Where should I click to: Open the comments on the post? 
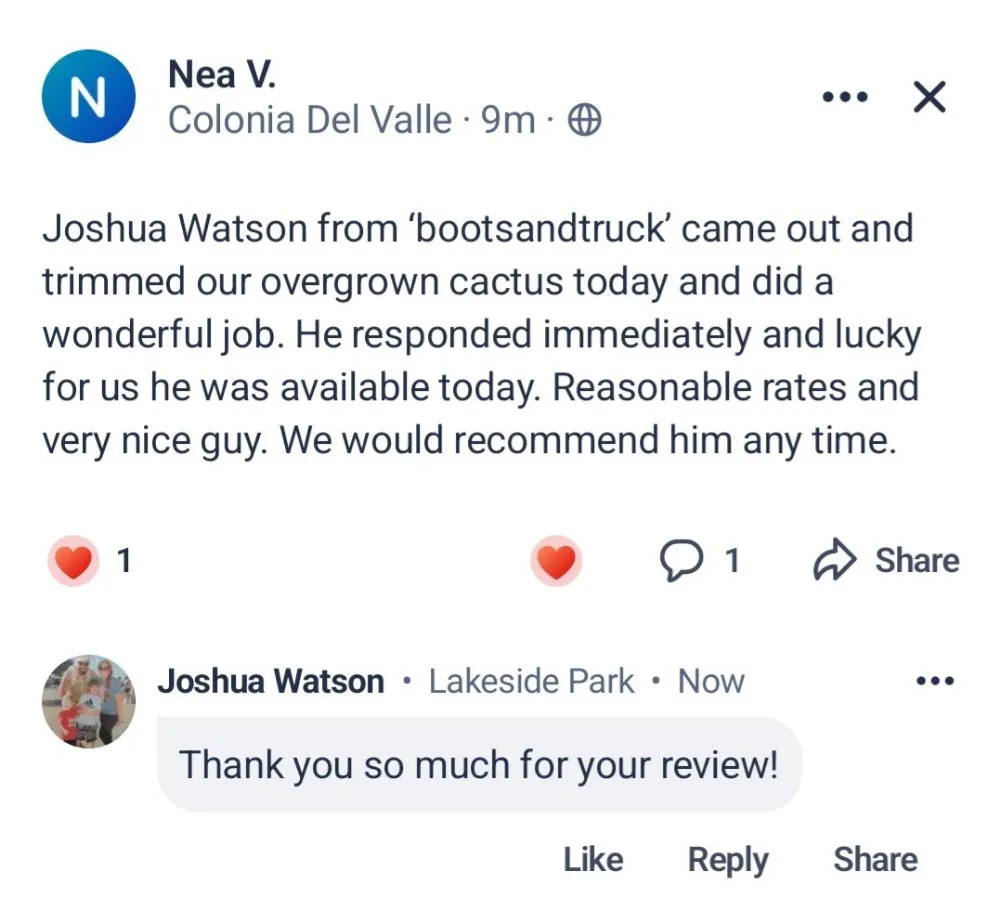tap(701, 561)
